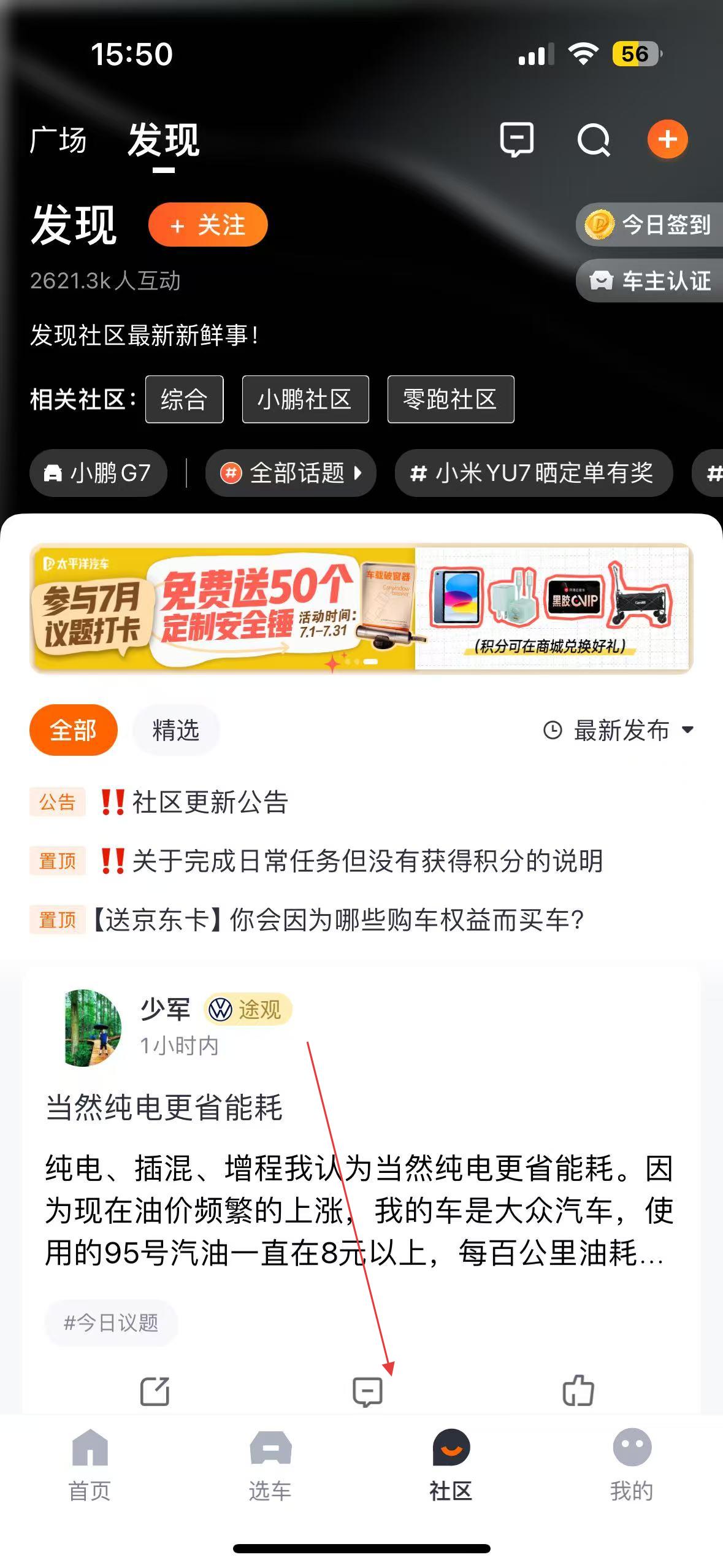Open topic 小米YU7晒定单有奖
Viewport: 723px width, 1568px height.
(534, 473)
